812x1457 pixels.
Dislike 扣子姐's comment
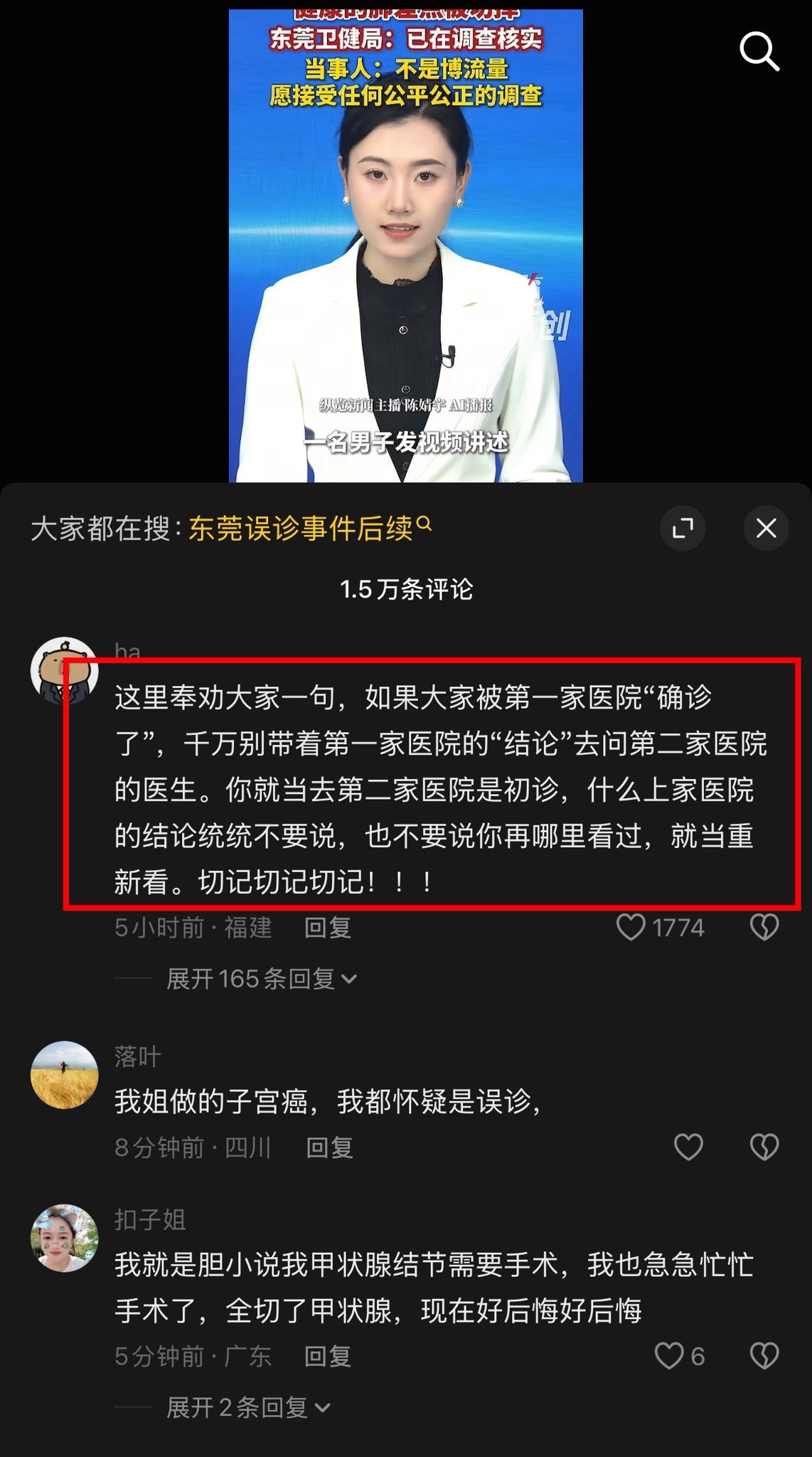[x=764, y=1356]
